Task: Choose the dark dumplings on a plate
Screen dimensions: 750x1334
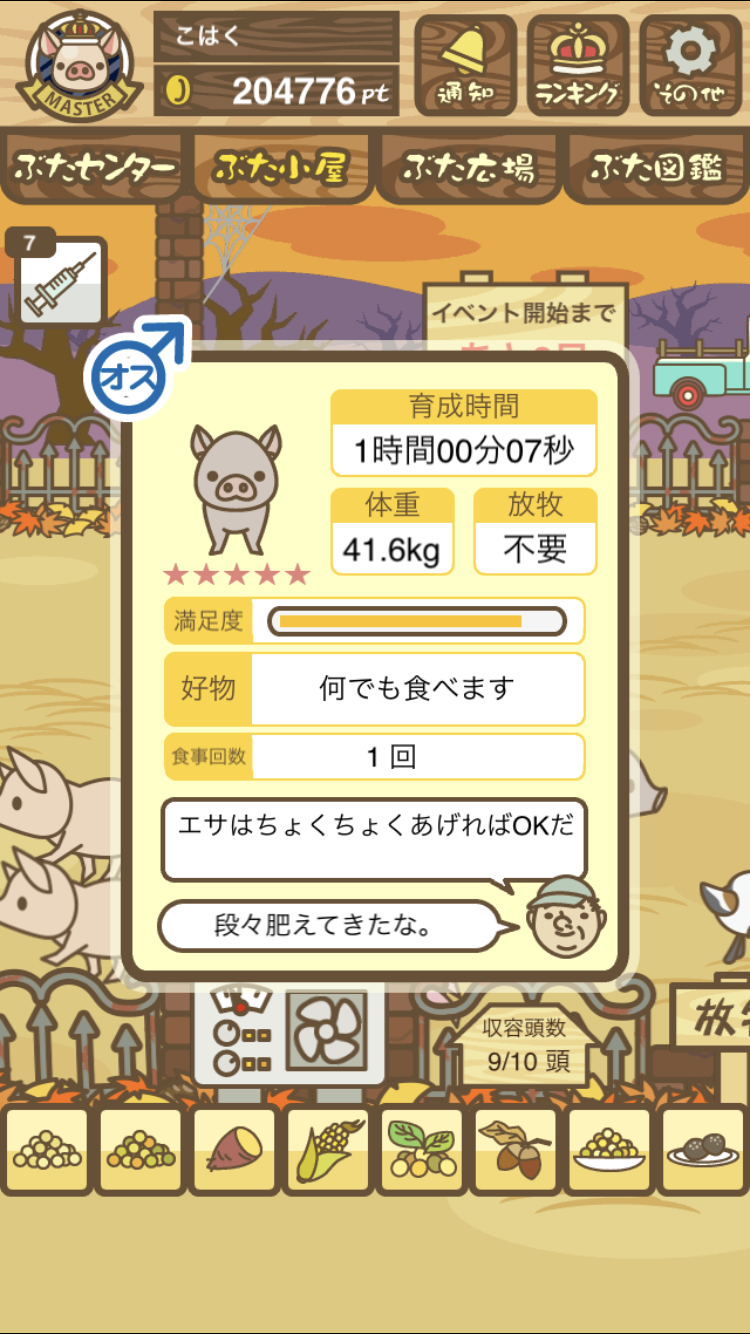Action: [702, 1149]
